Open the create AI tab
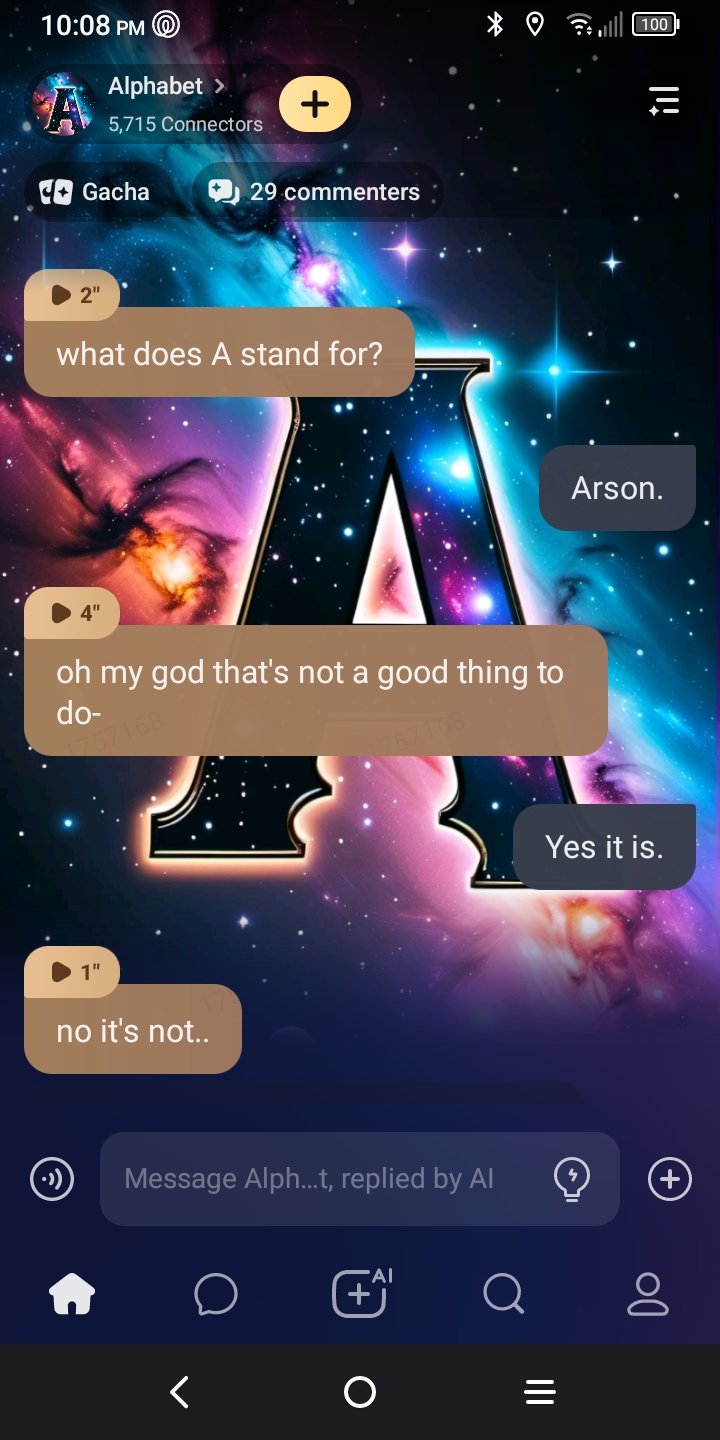This screenshot has width=720, height=1440. (x=360, y=1295)
